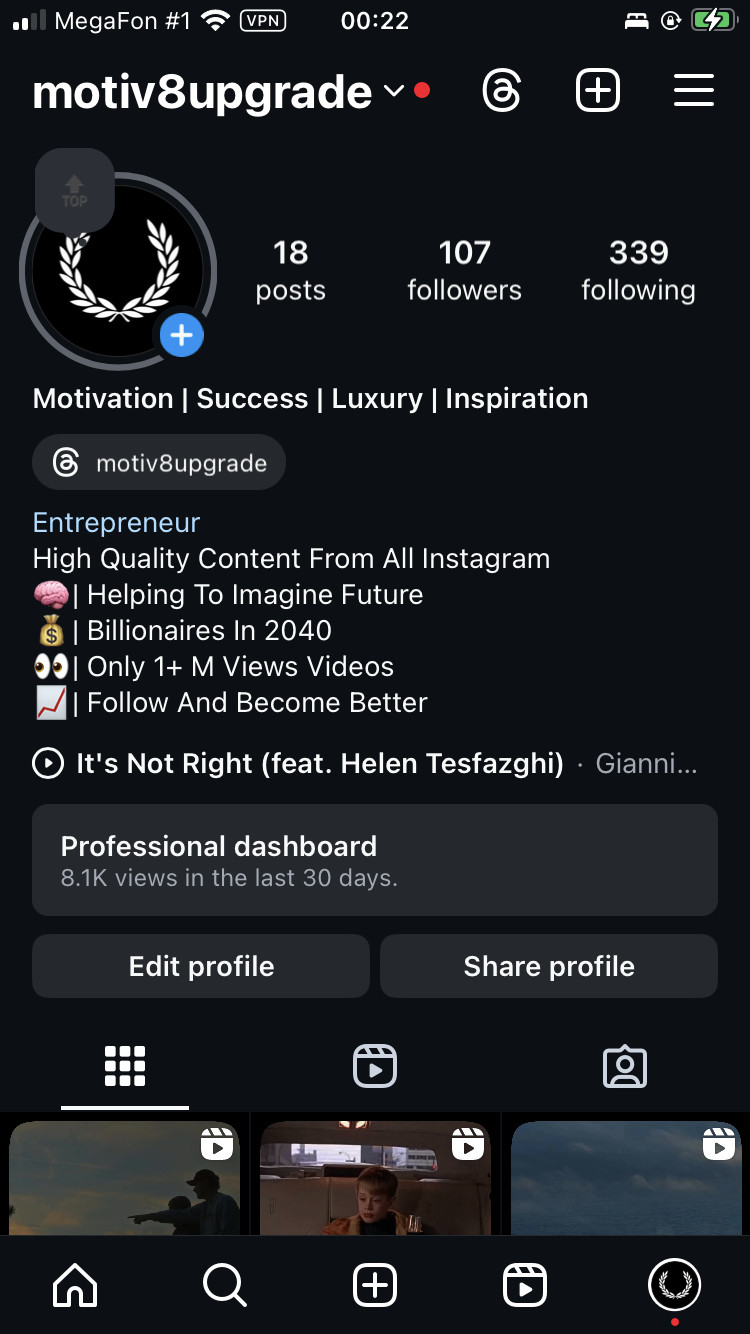
Task: Tap Edit profile
Action: (x=201, y=966)
